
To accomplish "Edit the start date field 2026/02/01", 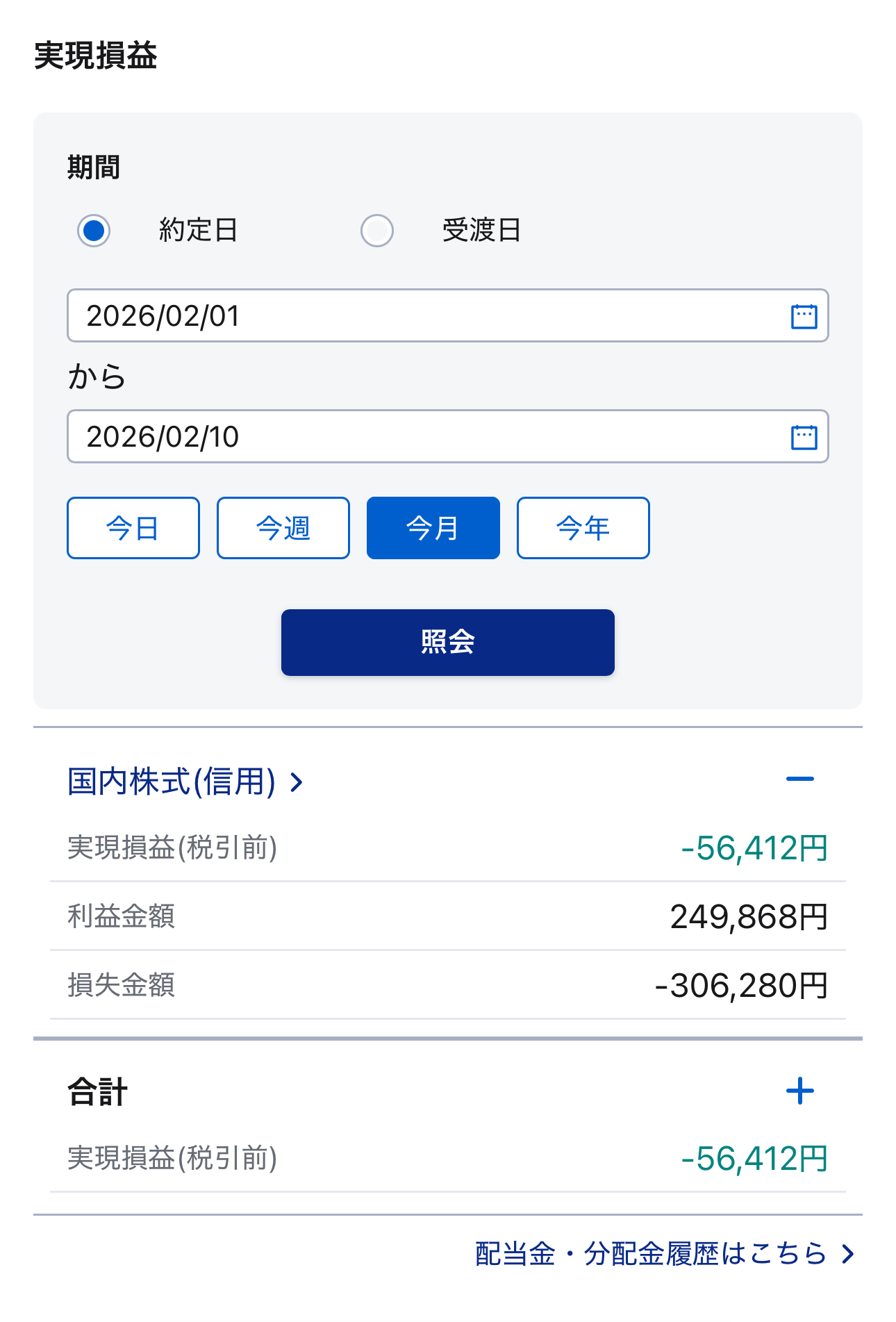I will pyautogui.click(x=417, y=316).
